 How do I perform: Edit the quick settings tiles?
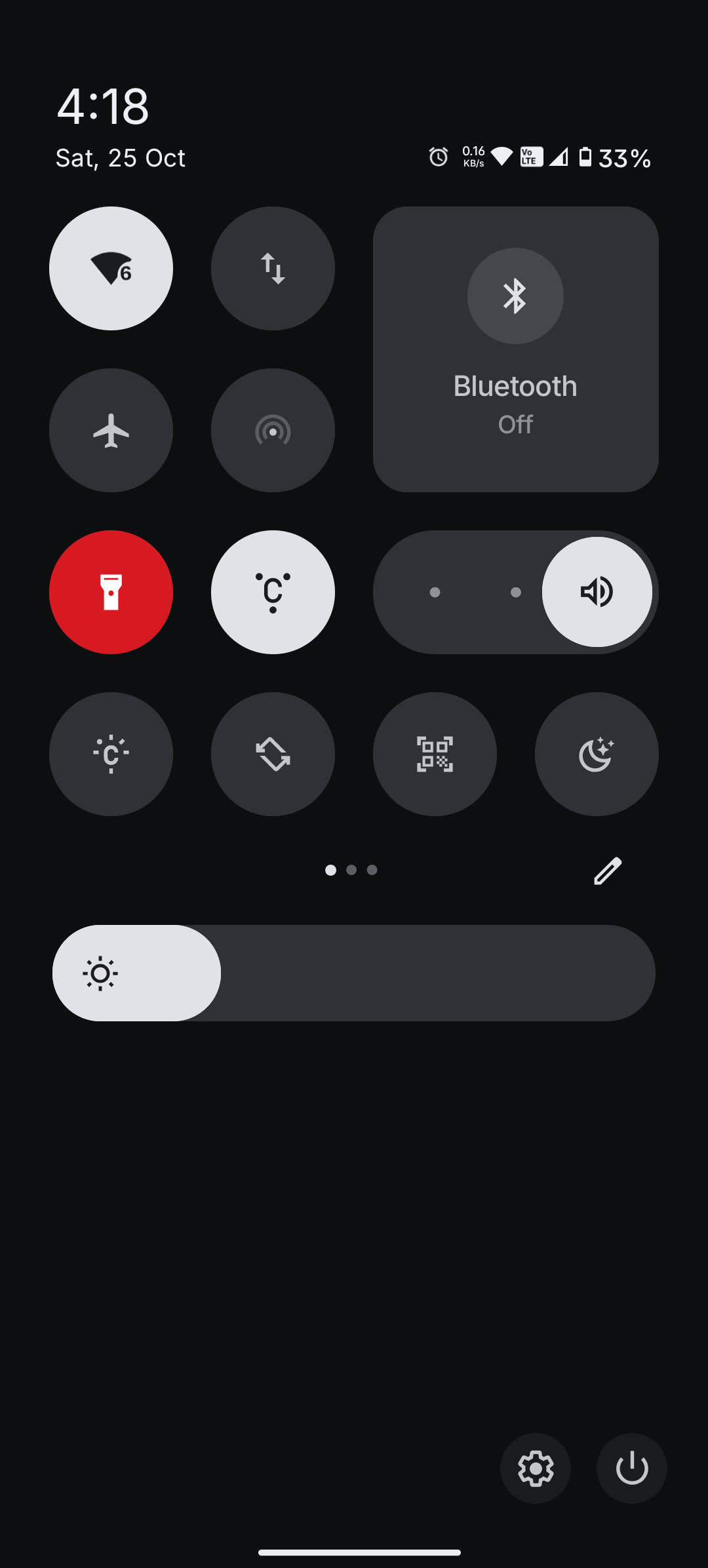click(608, 871)
